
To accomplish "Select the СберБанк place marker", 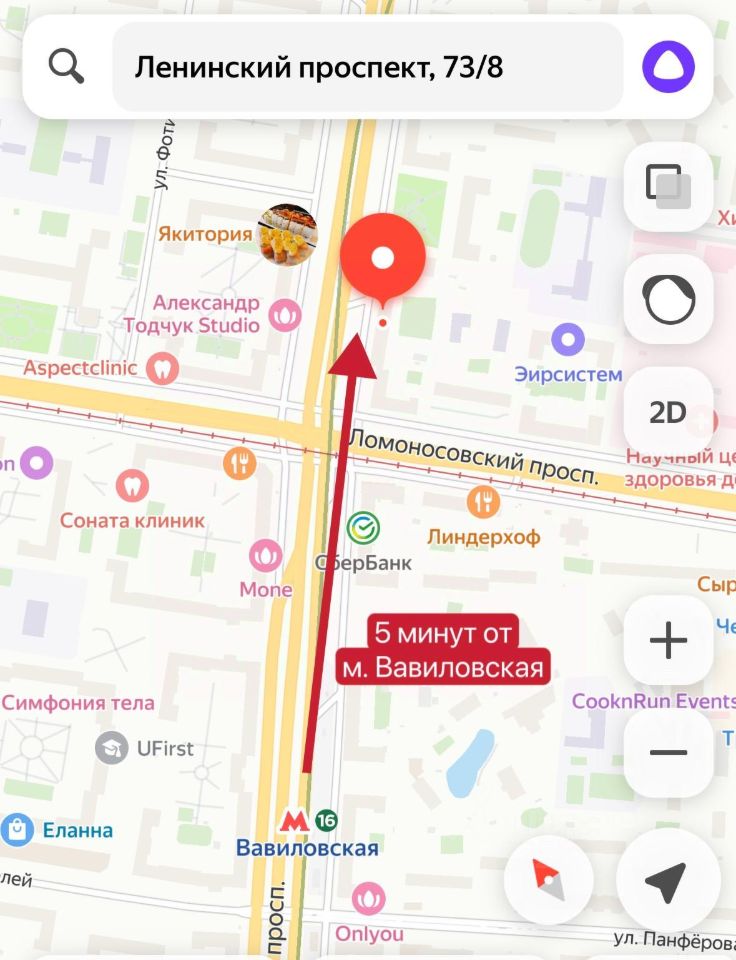I will [x=363, y=527].
